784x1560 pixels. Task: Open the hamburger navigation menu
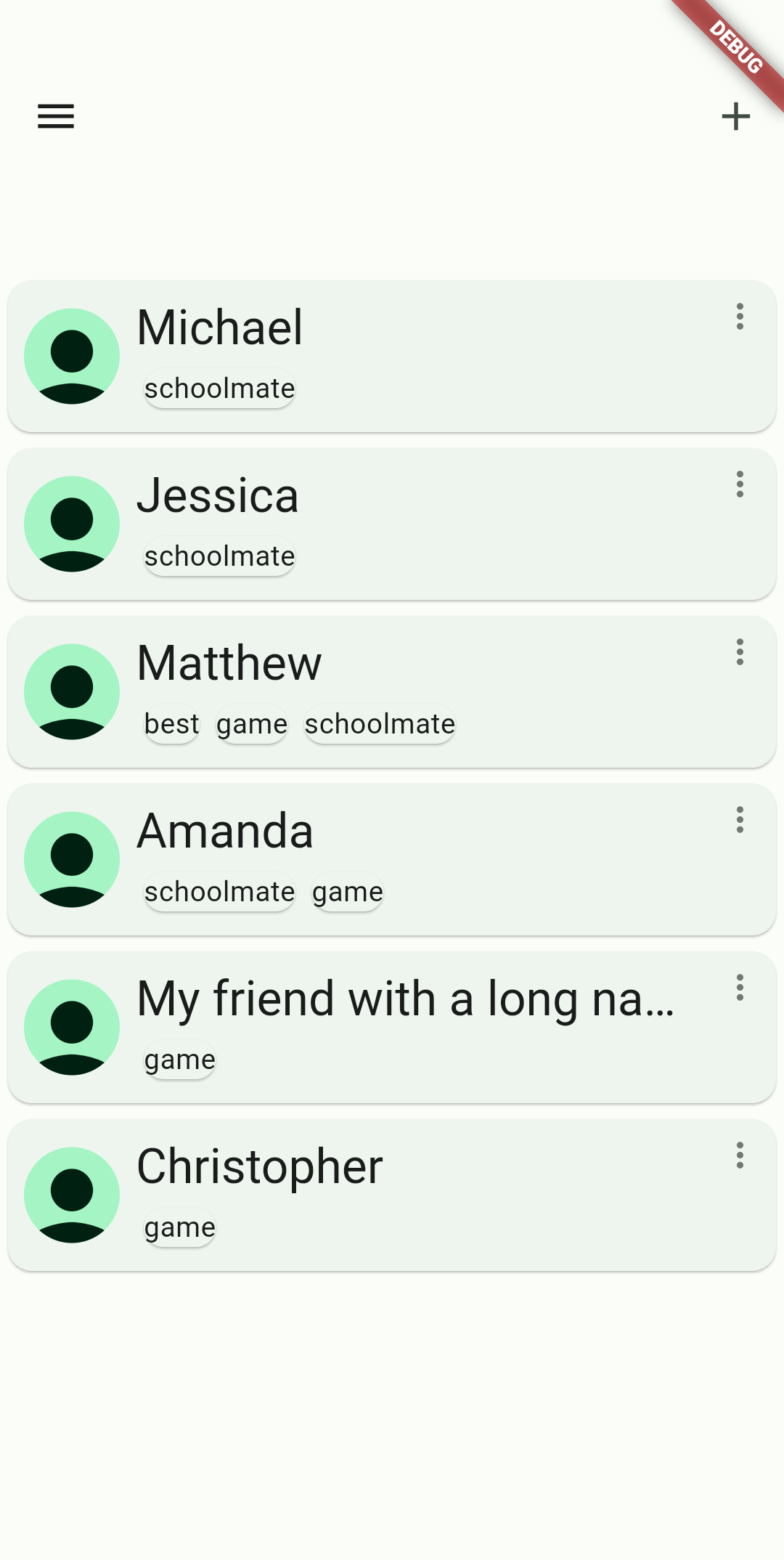pos(56,116)
